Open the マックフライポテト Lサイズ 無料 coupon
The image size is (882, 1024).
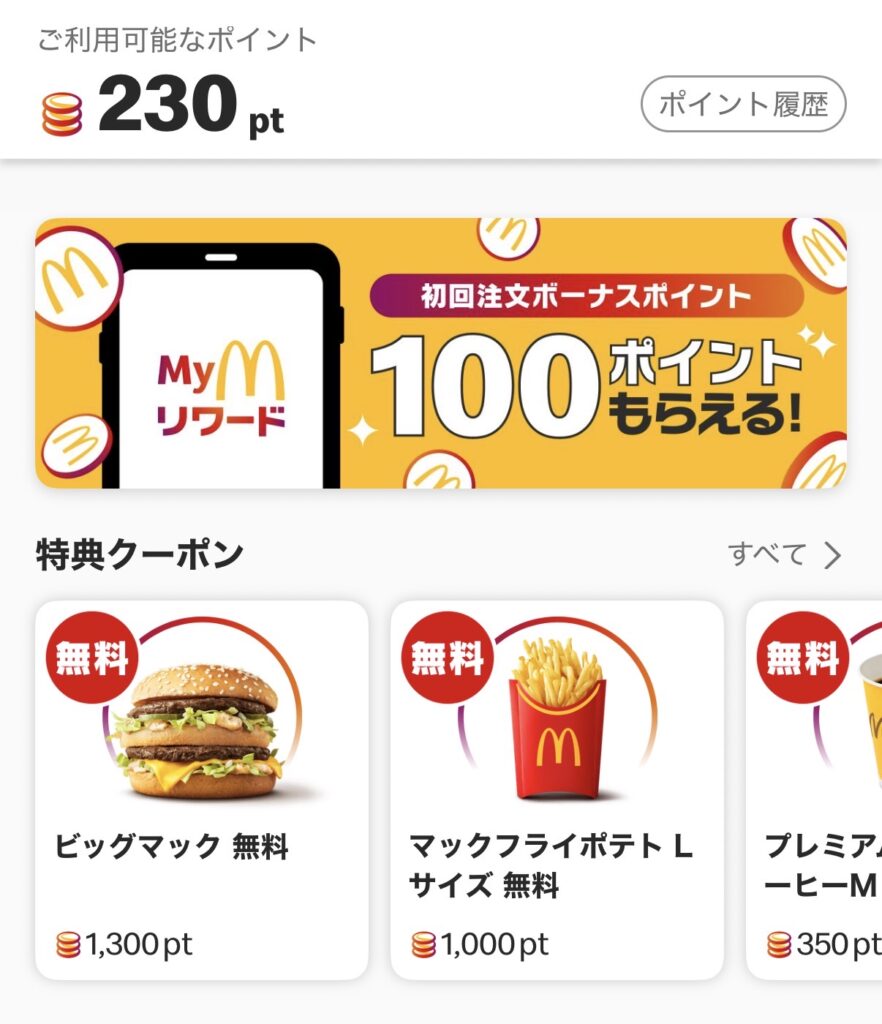[x=556, y=789]
